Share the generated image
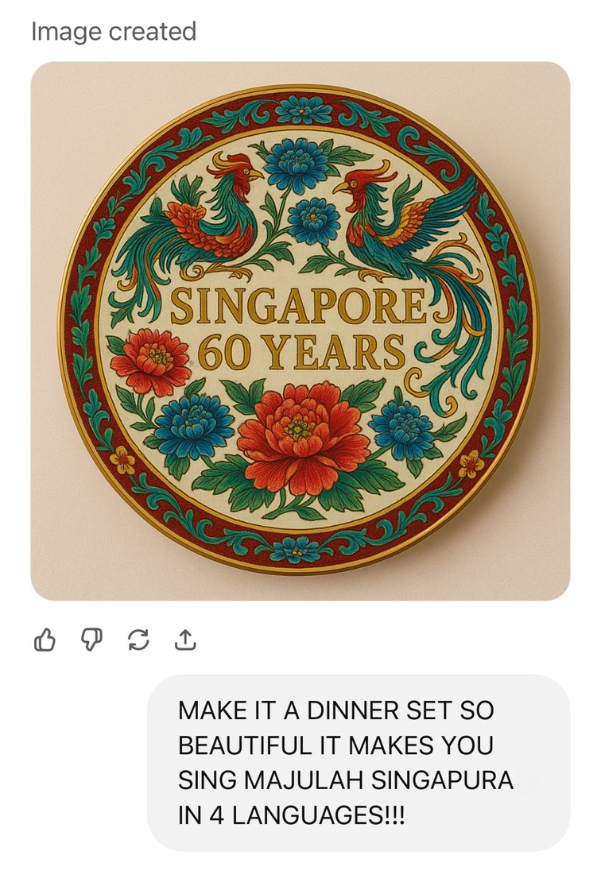The image size is (600, 874). click(x=184, y=640)
